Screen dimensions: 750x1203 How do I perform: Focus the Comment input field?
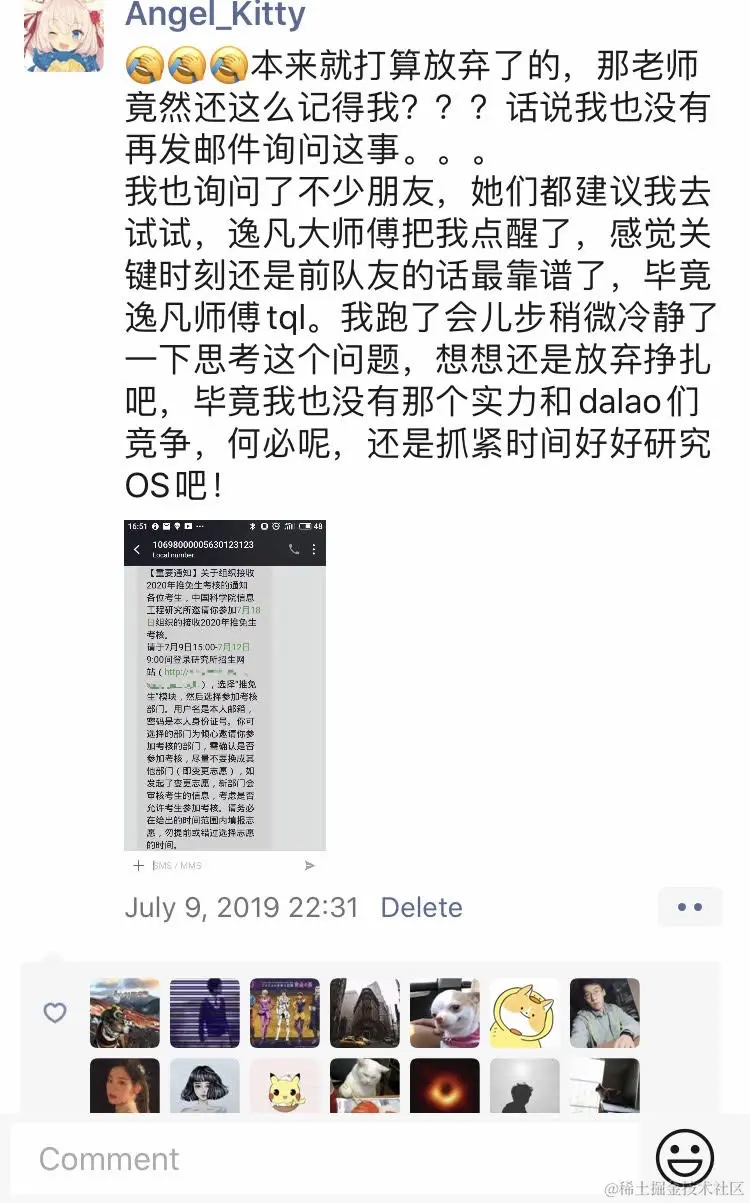(x=320, y=1159)
